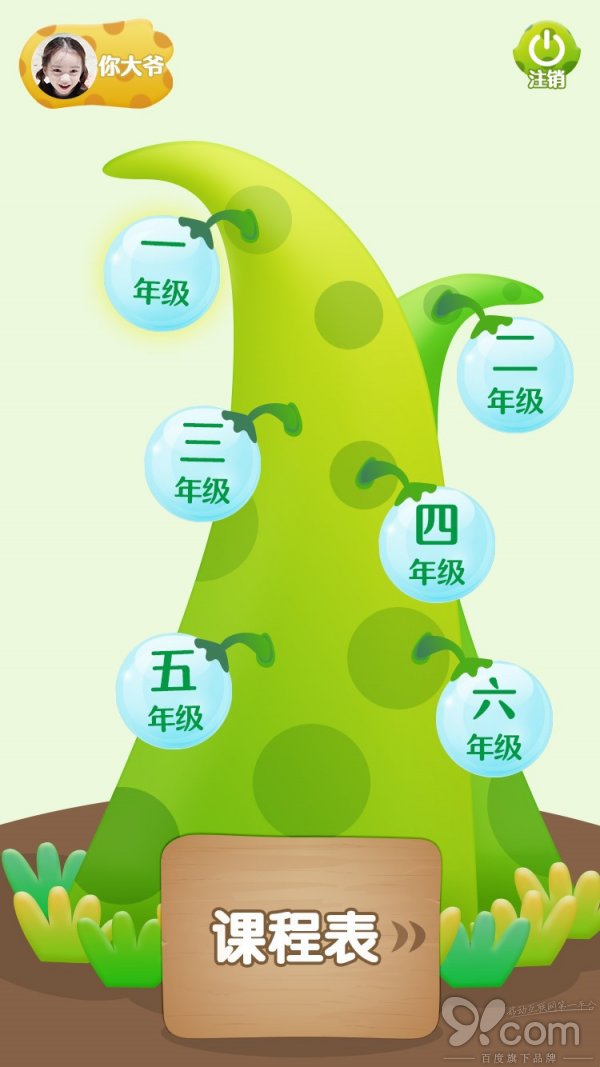Tap the 注销 logout button
Screen dimensions: 600x1067
coord(547,56)
